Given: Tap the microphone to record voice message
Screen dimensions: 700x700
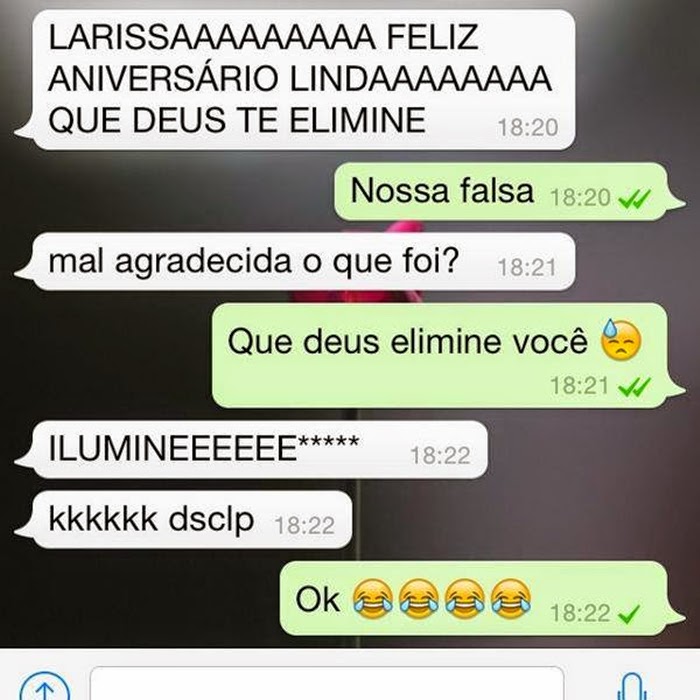Looking at the screenshot, I should point(631,688).
